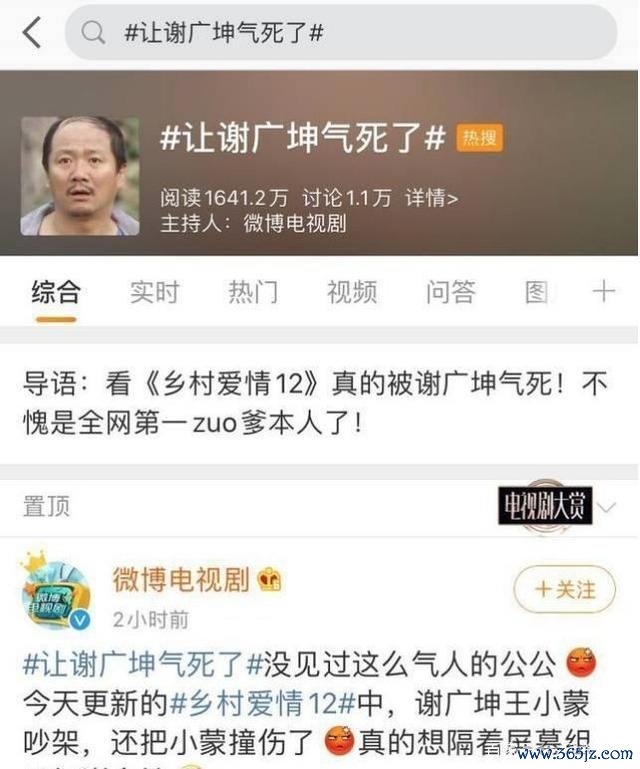This screenshot has width=640, height=769.
Task: Expand the dropdown arrow on the pinned post
Action: pyautogui.click(x=606, y=508)
